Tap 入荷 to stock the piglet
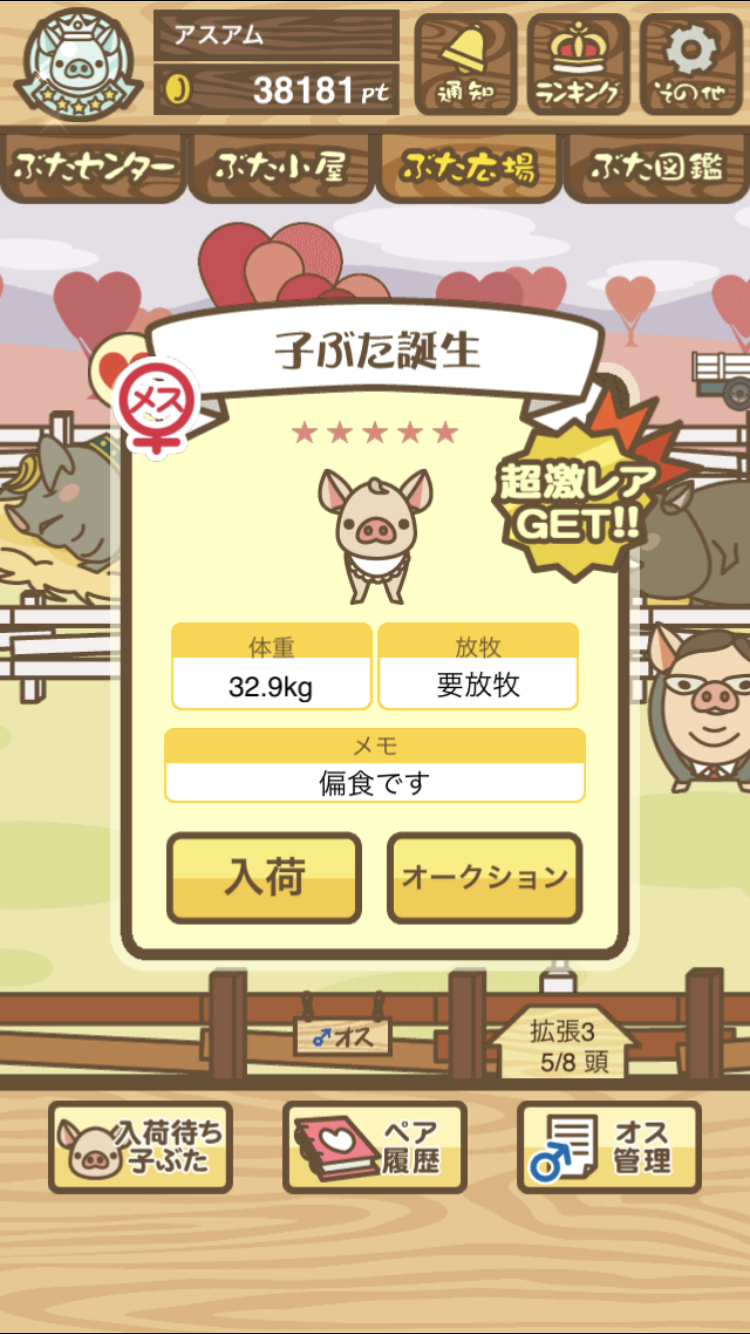The image size is (750, 1334). click(x=264, y=877)
